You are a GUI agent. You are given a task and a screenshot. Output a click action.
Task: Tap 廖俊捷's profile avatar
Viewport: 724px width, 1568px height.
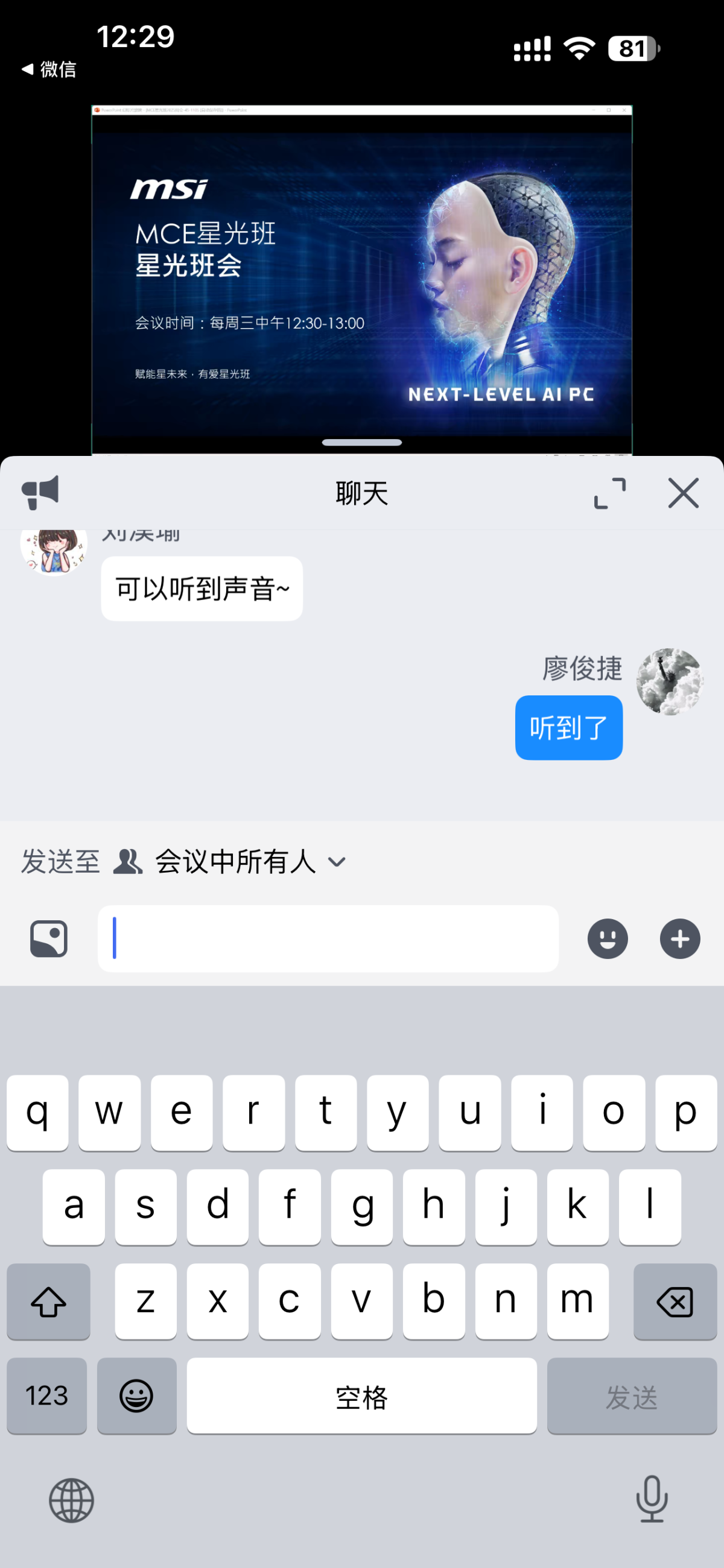669,680
